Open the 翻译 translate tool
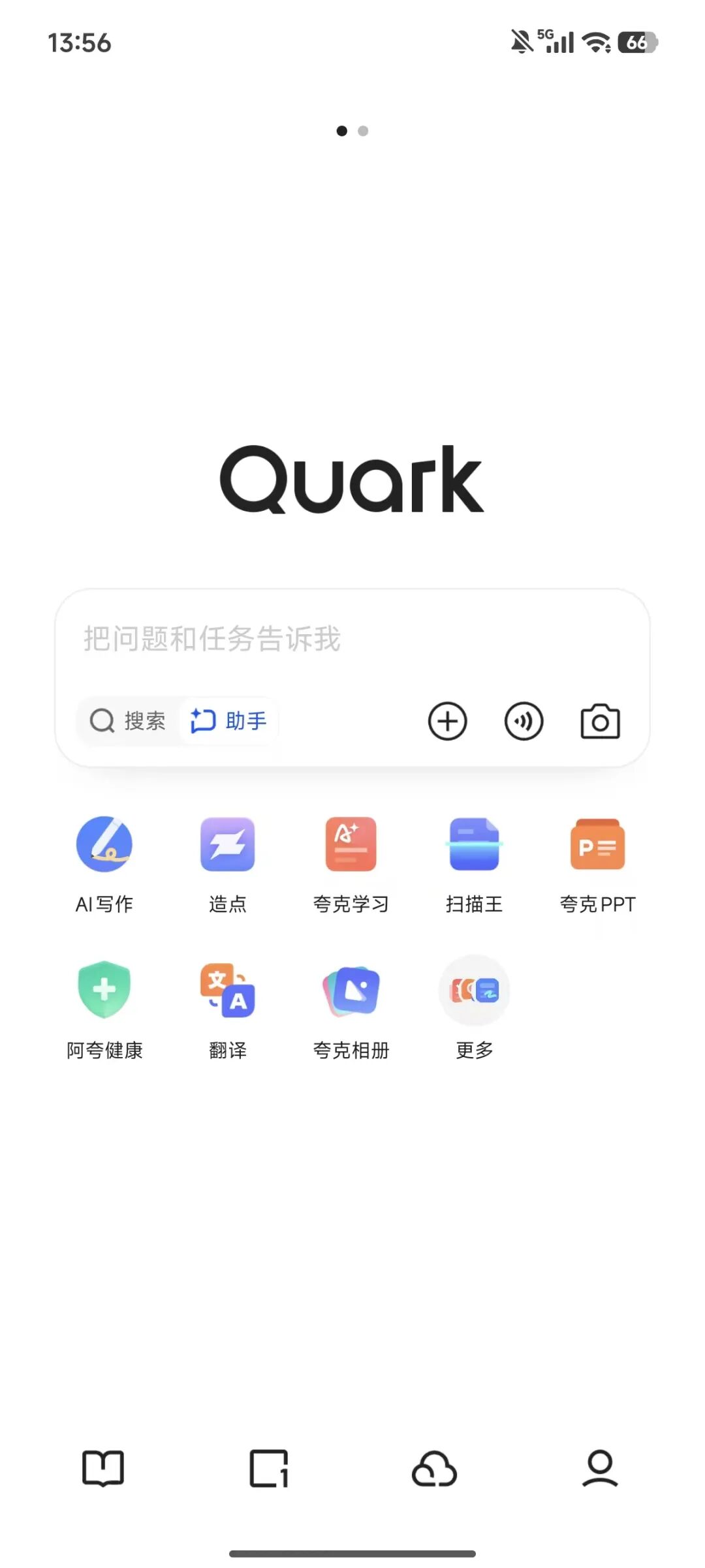The image size is (705, 1568). click(x=227, y=1009)
